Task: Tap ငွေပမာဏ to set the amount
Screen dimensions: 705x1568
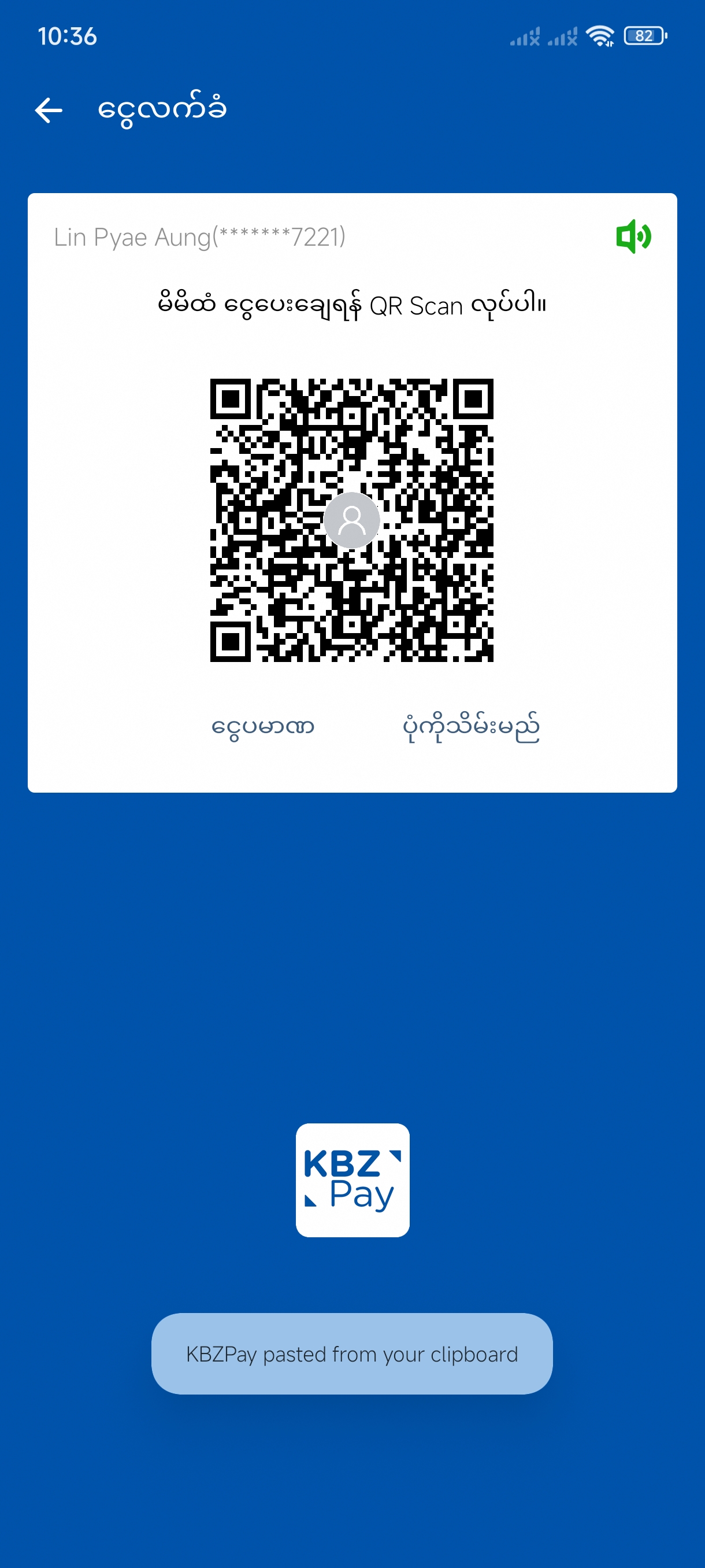Action: pos(262,727)
